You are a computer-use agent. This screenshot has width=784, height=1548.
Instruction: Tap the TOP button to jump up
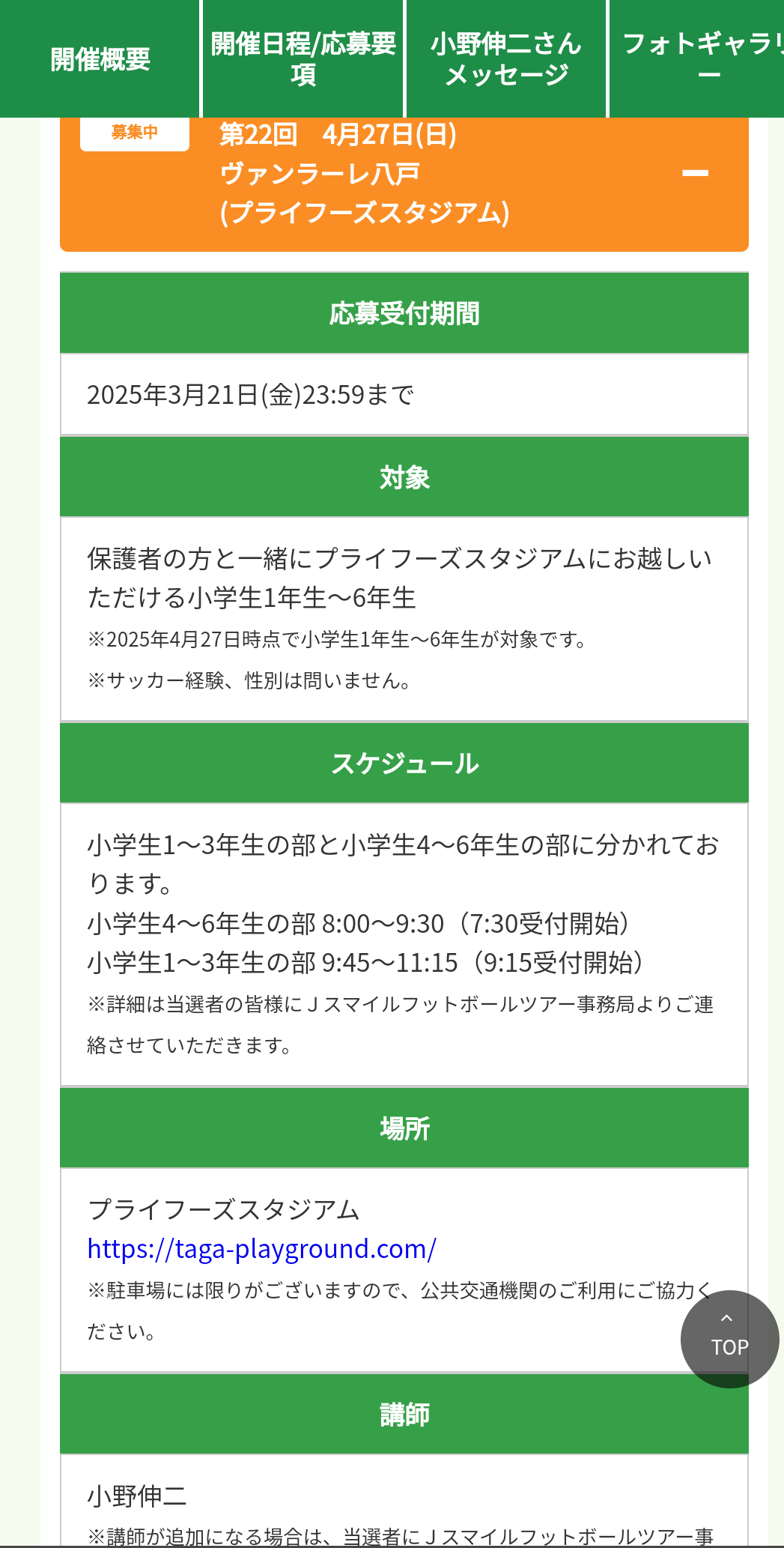point(729,1339)
